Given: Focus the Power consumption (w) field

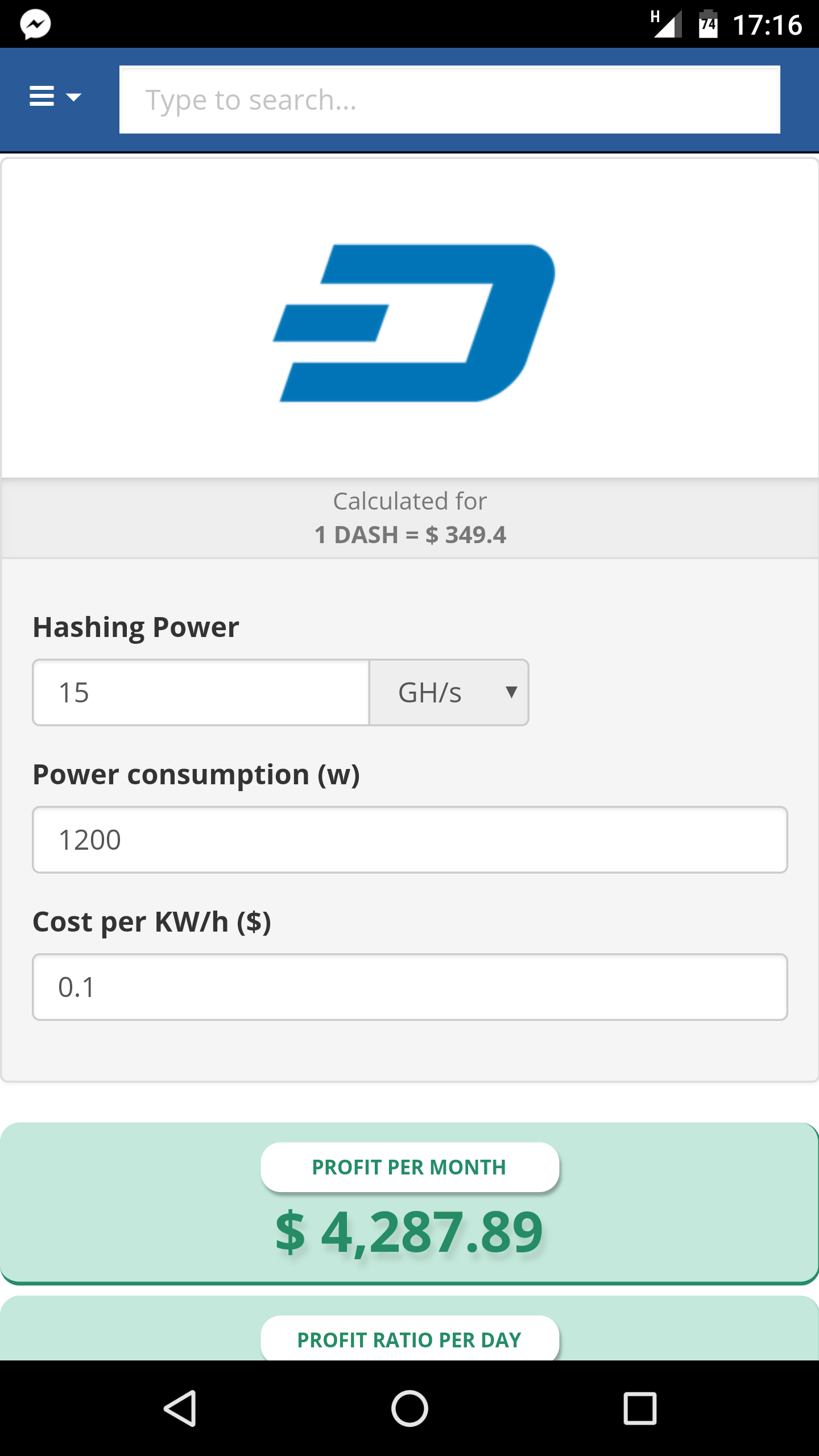Looking at the screenshot, I should pos(409,840).
